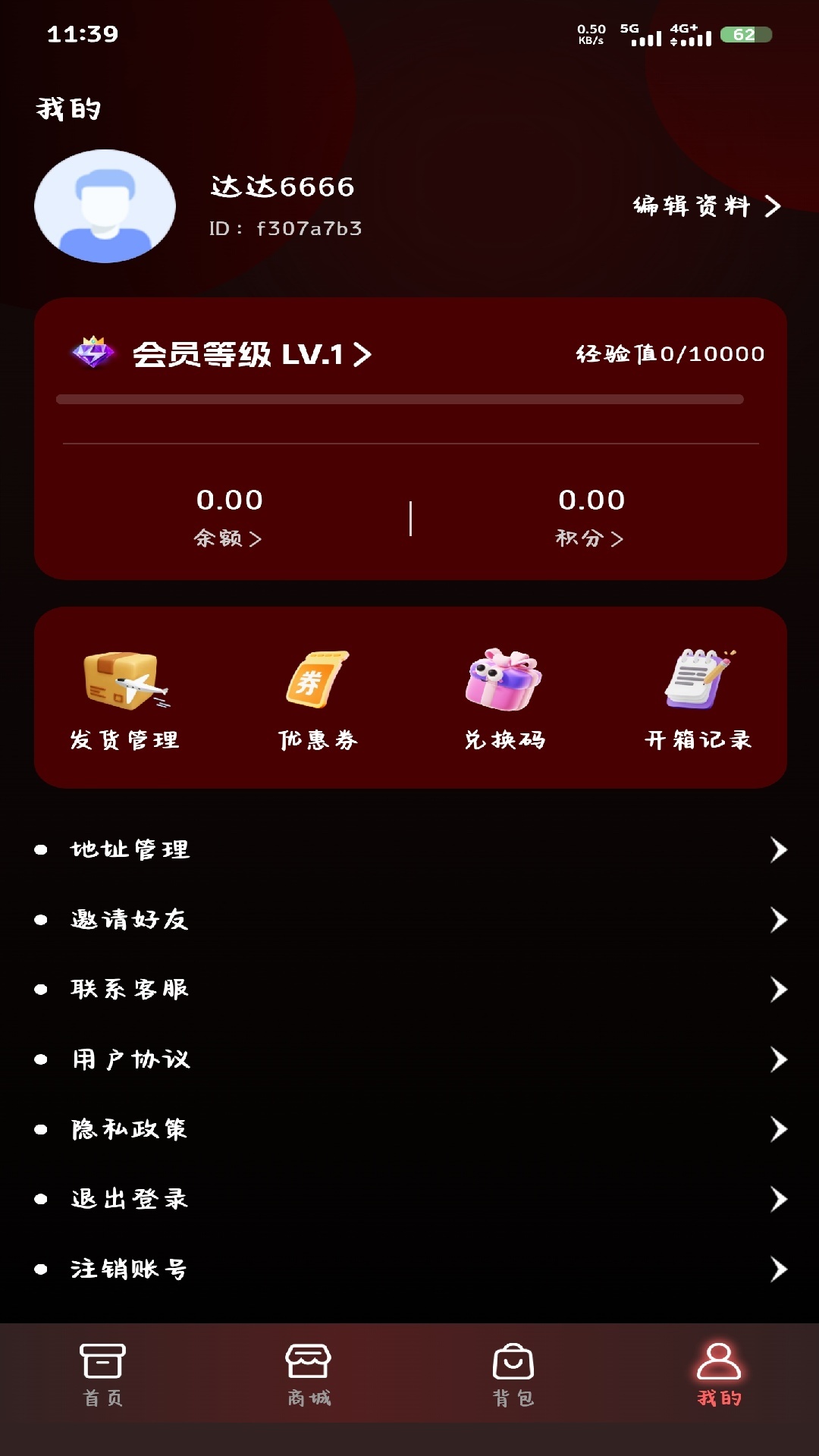
Task: Open 邀请好友 to invite friends
Action: tap(129, 920)
